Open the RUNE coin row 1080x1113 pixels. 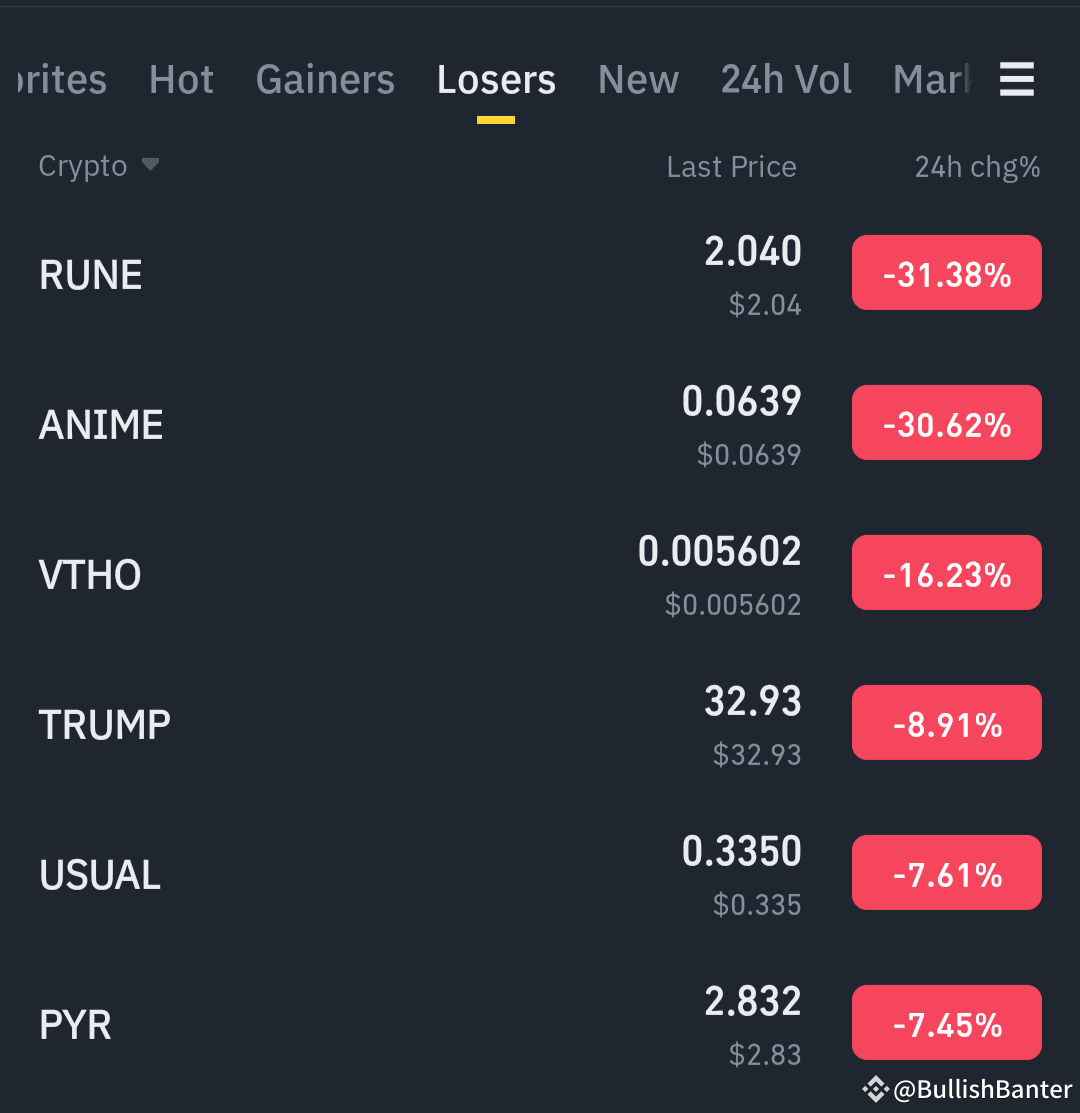pyautogui.click(x=400, y=272)
